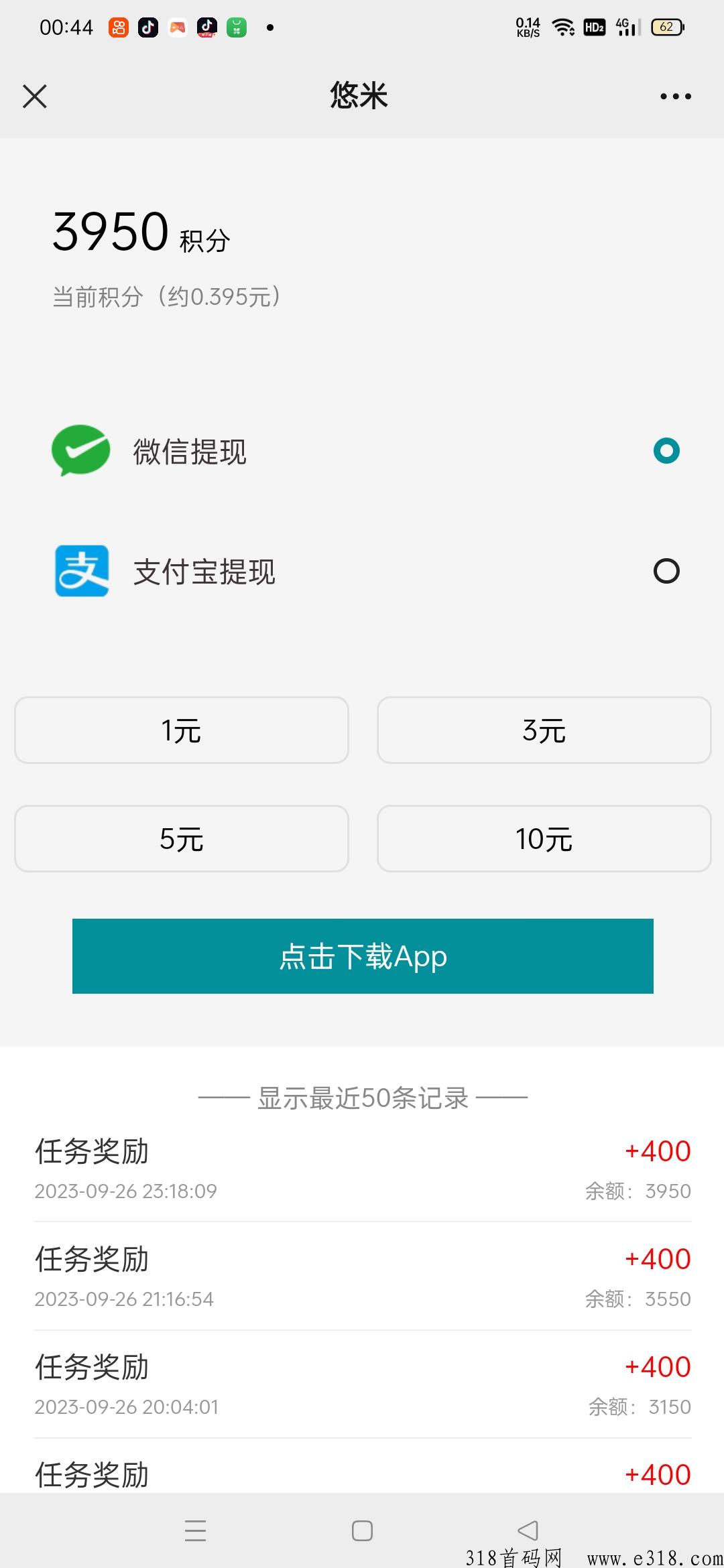724x1568 pixels.
Task: Choose the 5元 withdrawal amount
Action: pyautogui.click(x=182, y=839)
